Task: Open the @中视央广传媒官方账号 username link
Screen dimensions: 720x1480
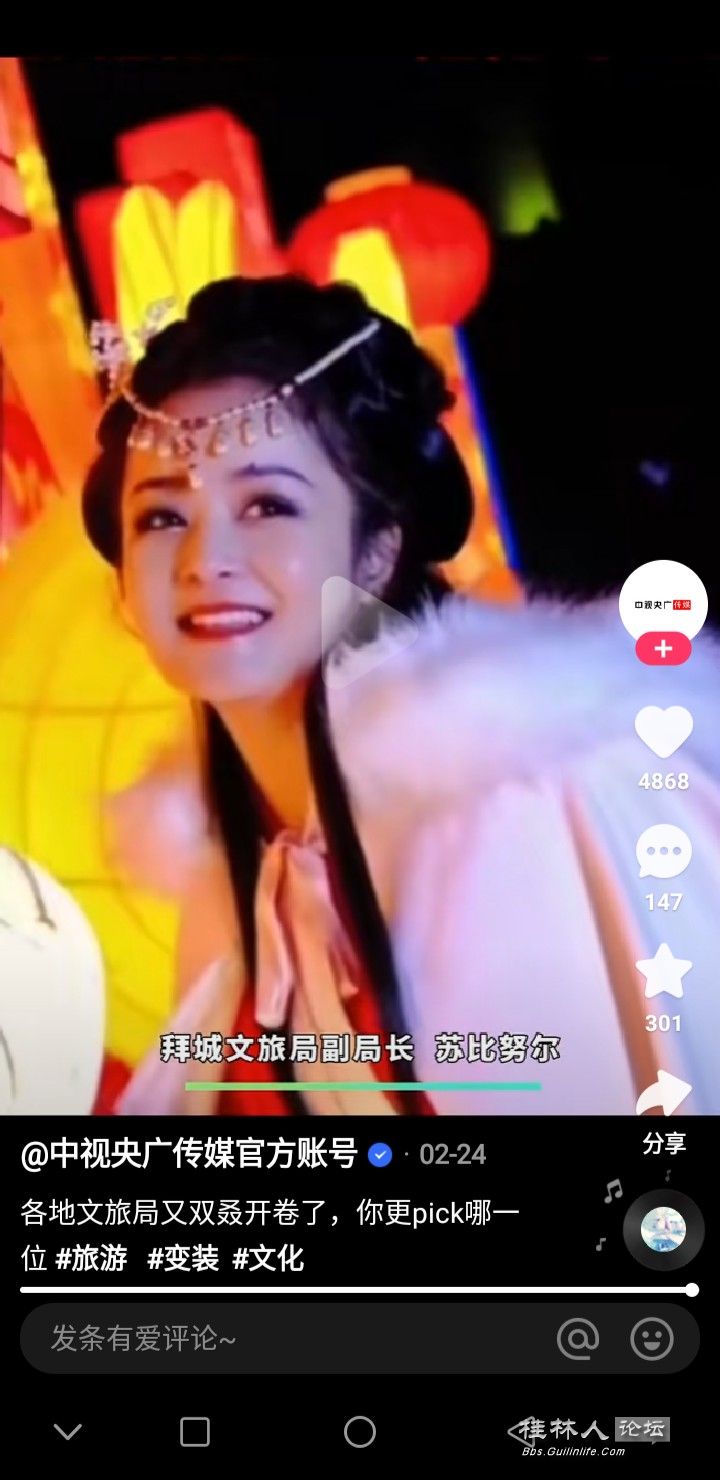Action: point(189,1154)
